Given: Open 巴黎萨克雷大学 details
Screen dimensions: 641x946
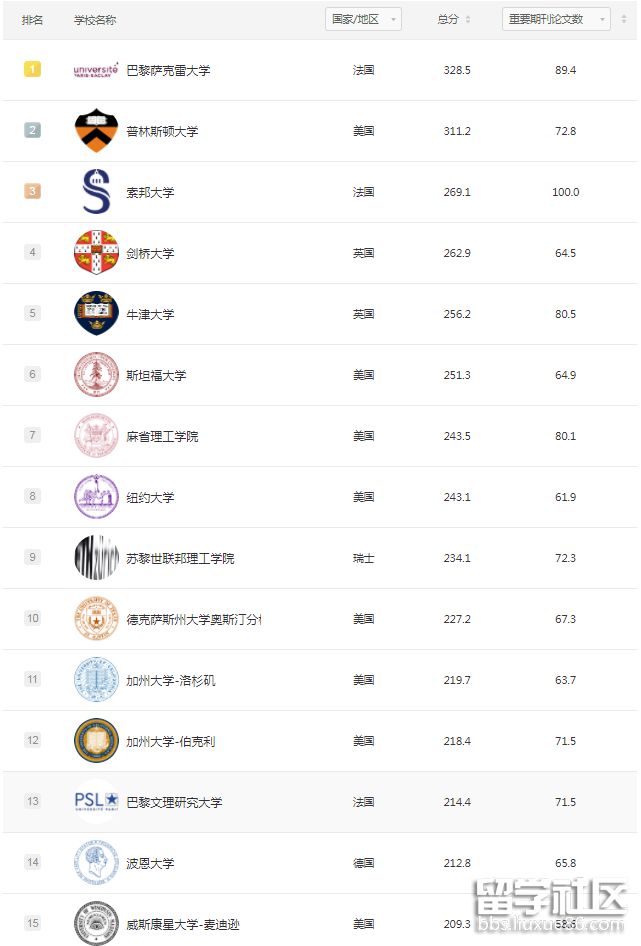Looking at the screenshot, I should (x=168, y=71).
